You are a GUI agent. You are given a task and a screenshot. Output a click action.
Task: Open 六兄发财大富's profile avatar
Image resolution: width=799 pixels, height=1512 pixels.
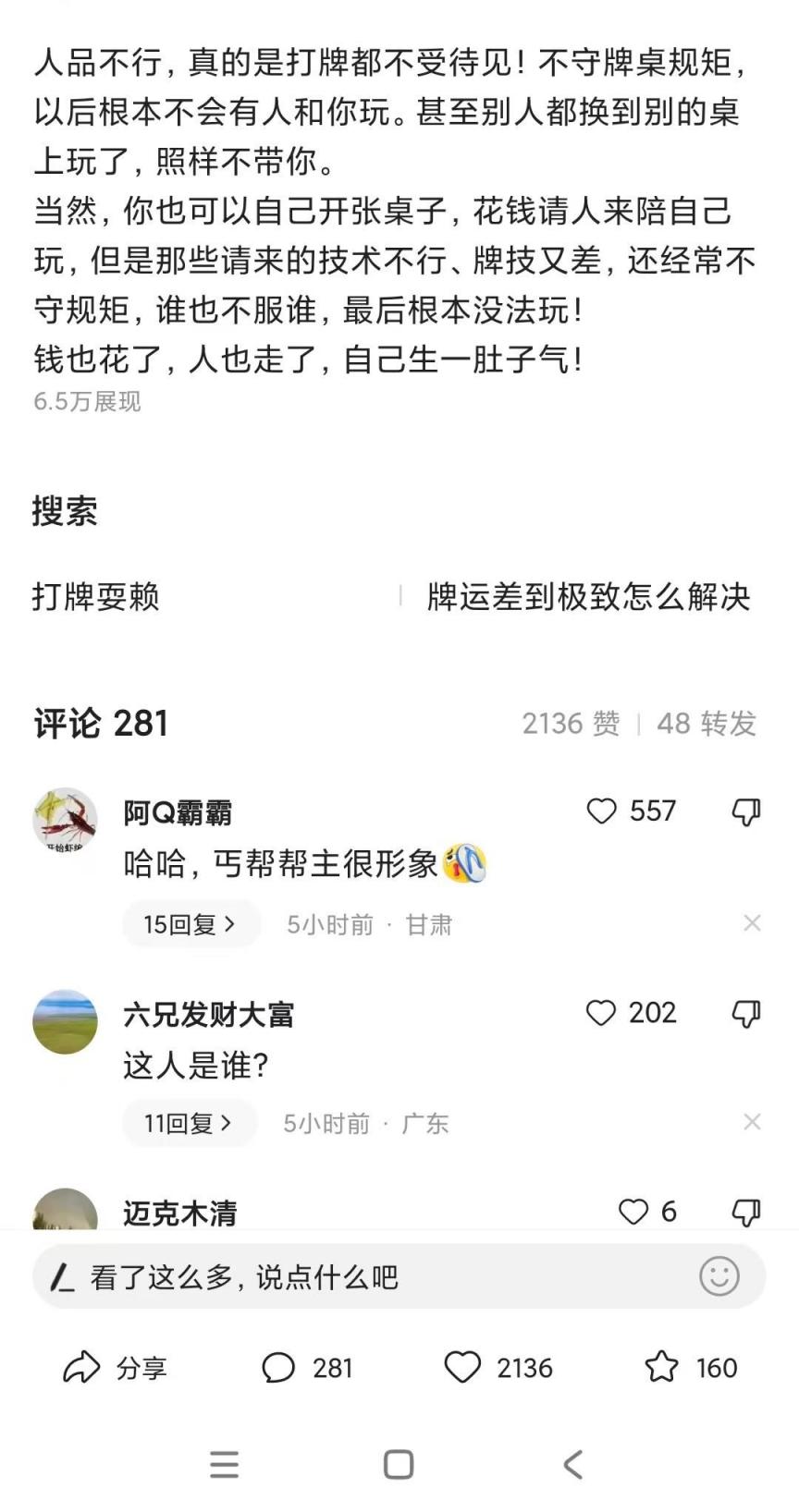(65, 1021)
